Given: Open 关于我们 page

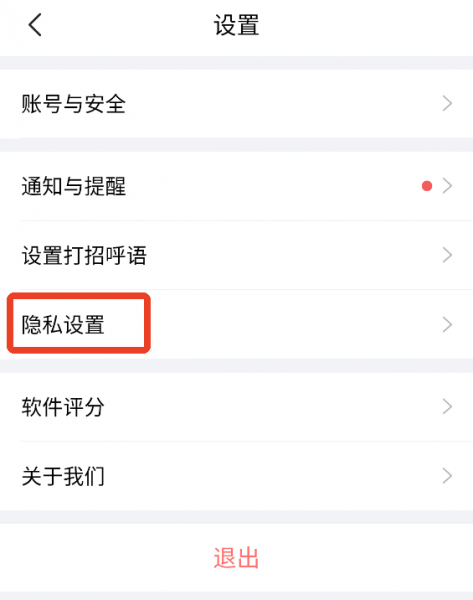Looking at the screenshot, I should [236, 476].
